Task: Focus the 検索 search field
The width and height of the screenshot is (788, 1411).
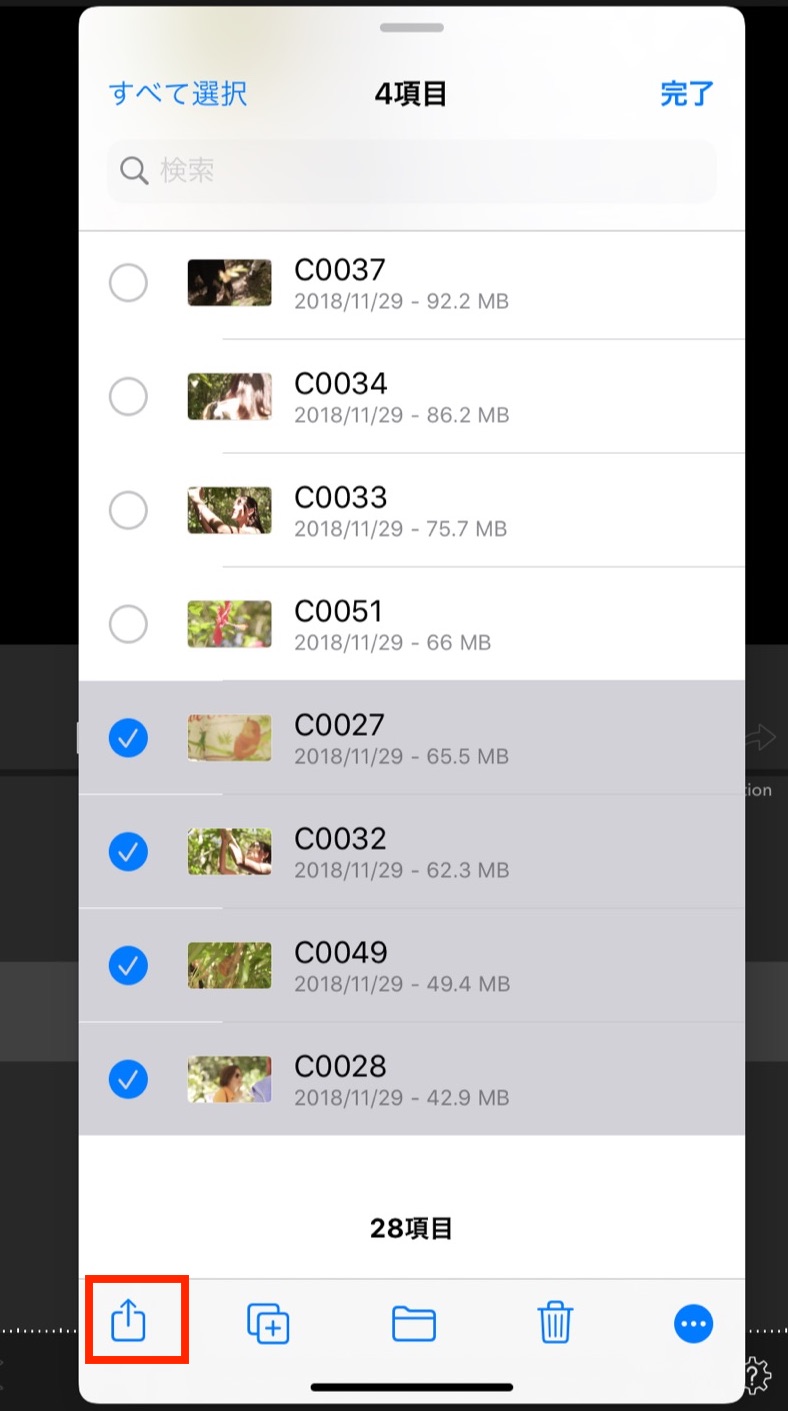Action: point(412,171)
